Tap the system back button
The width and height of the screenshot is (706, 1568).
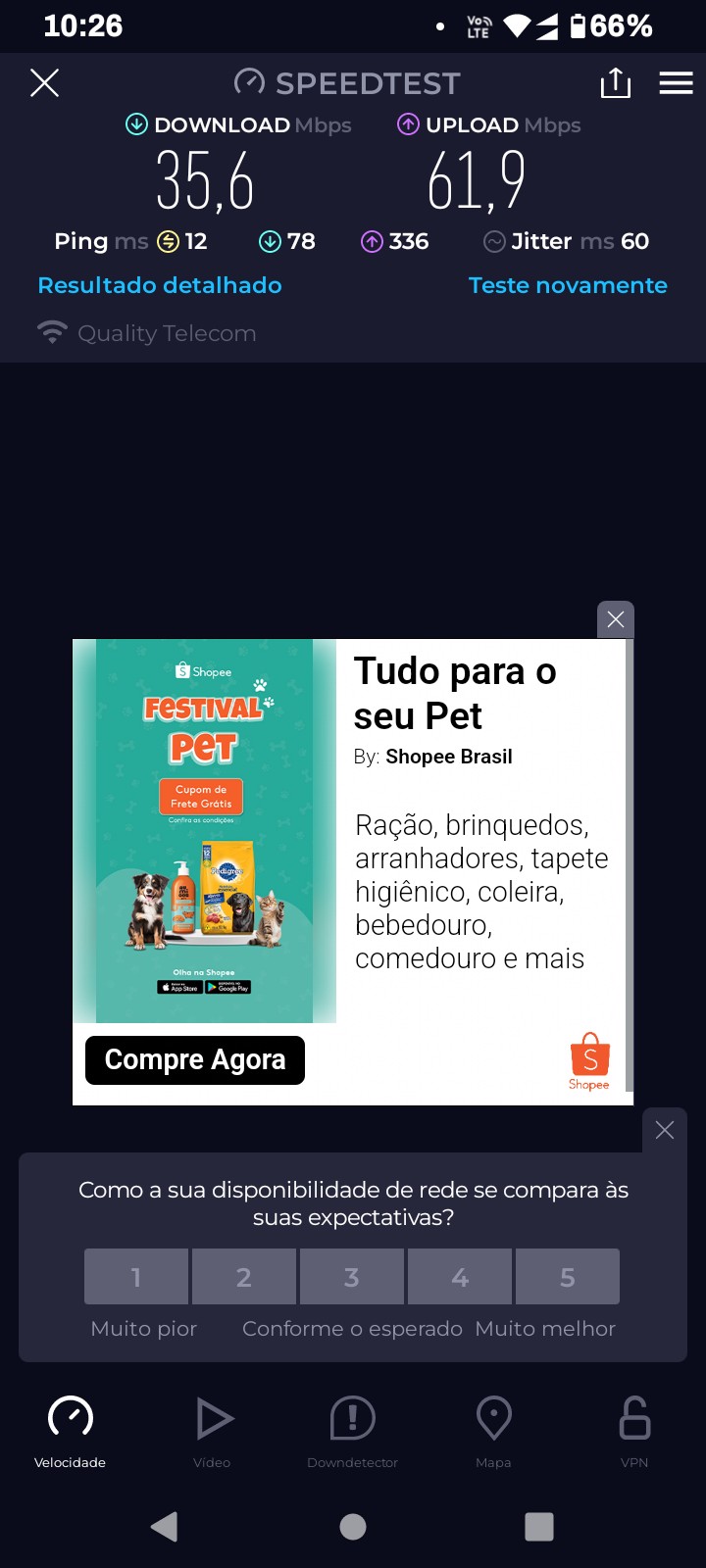tap(165, 1526)
